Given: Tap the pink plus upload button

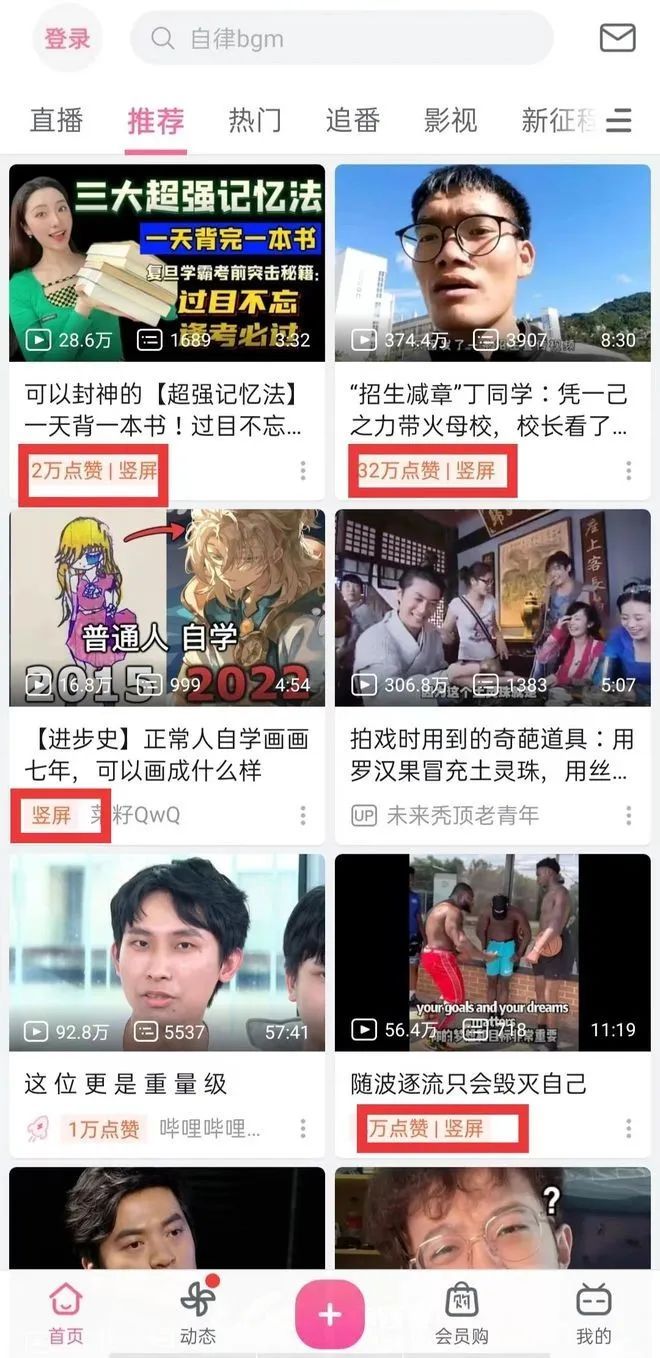Looking at the screenshot, I should tap(329, 1315).
